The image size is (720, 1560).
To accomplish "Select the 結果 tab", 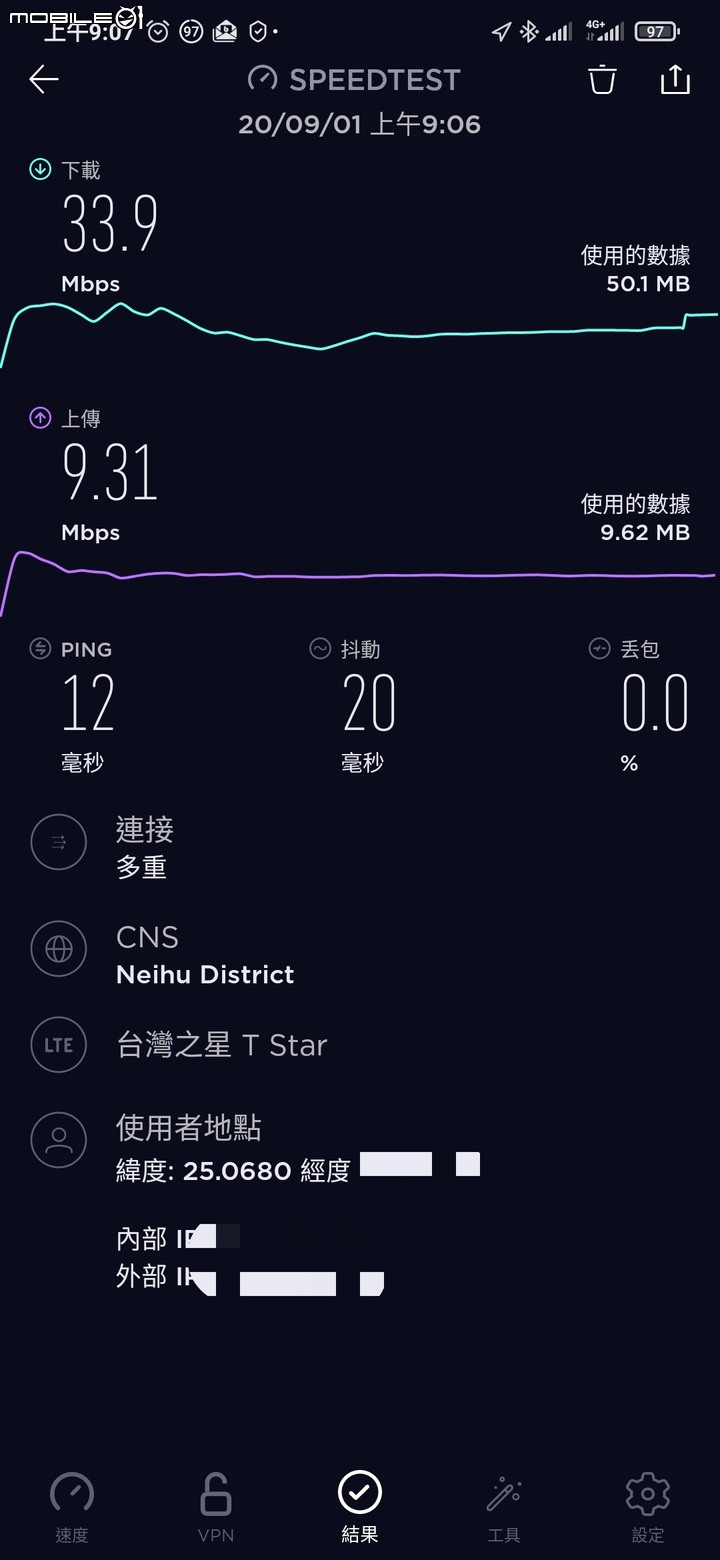I will coord(360,1507).
